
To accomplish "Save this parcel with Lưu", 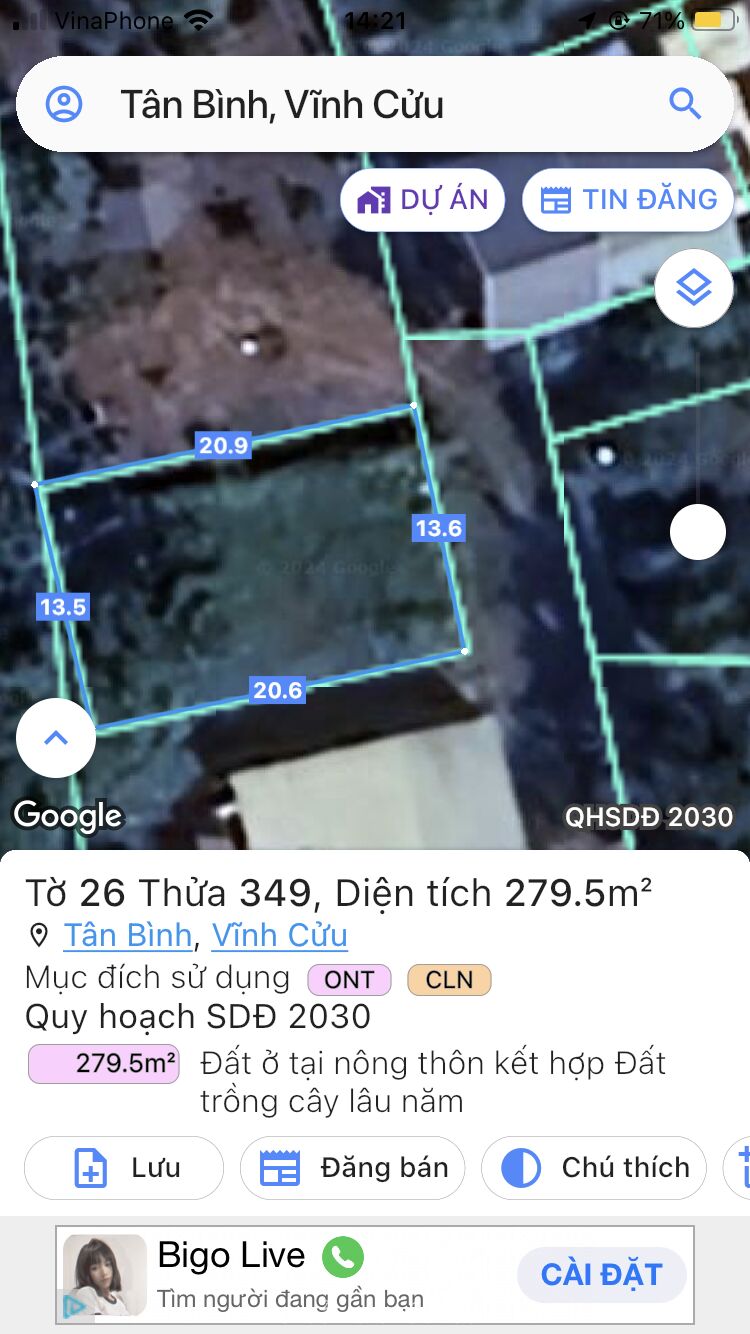I will 124,1167.
